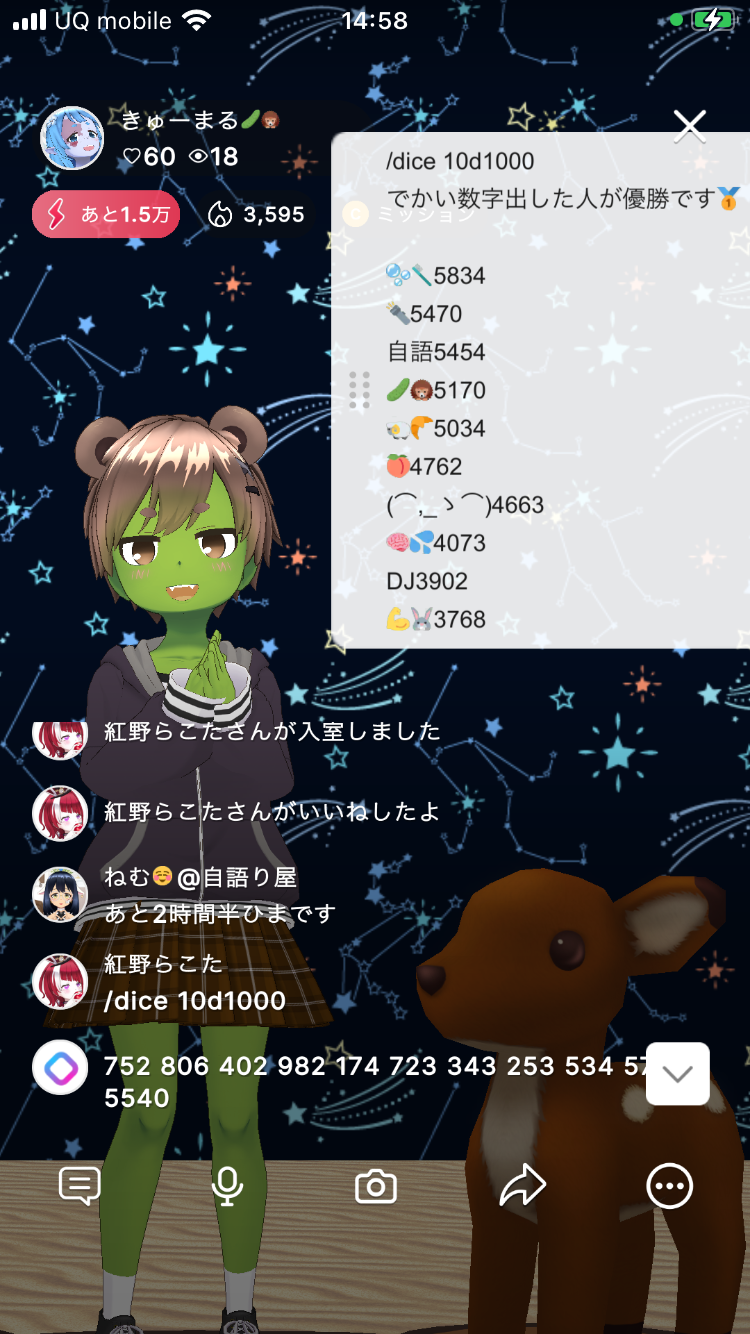Close the live stream with the X

coord(690,126)
